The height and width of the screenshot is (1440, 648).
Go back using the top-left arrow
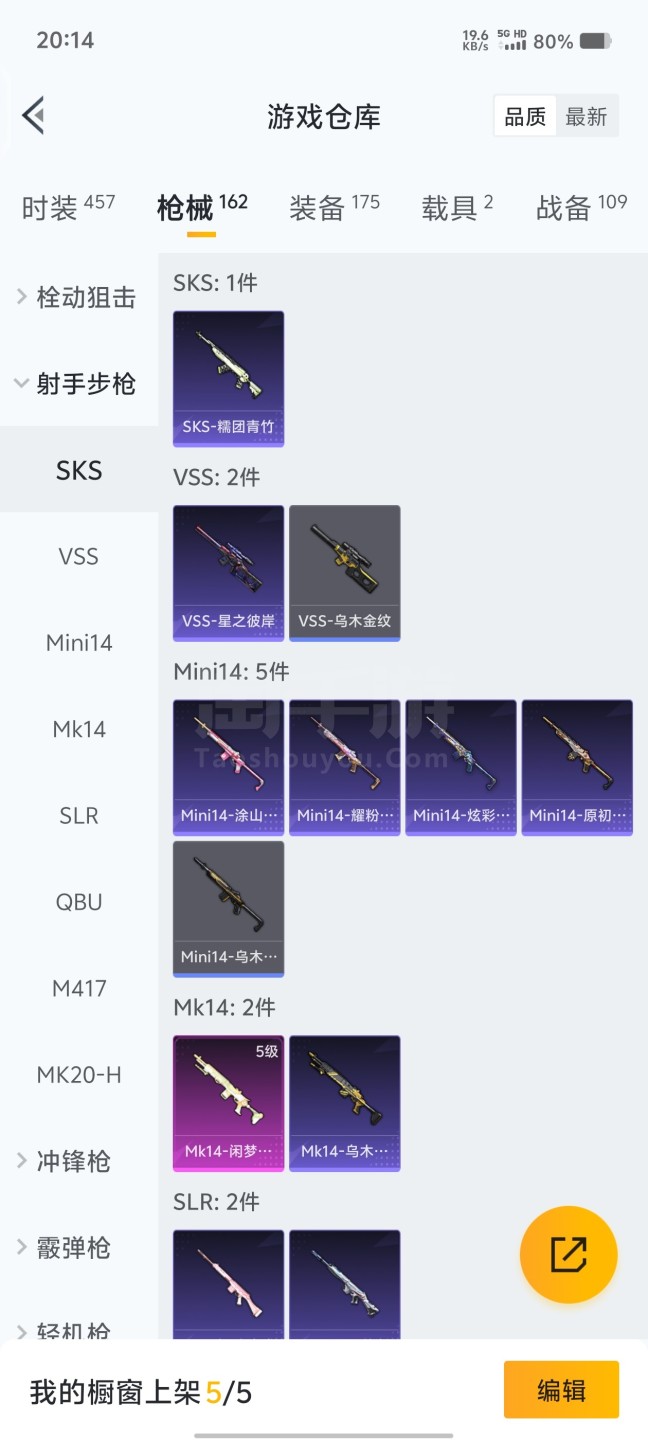(x=34, y=116)
